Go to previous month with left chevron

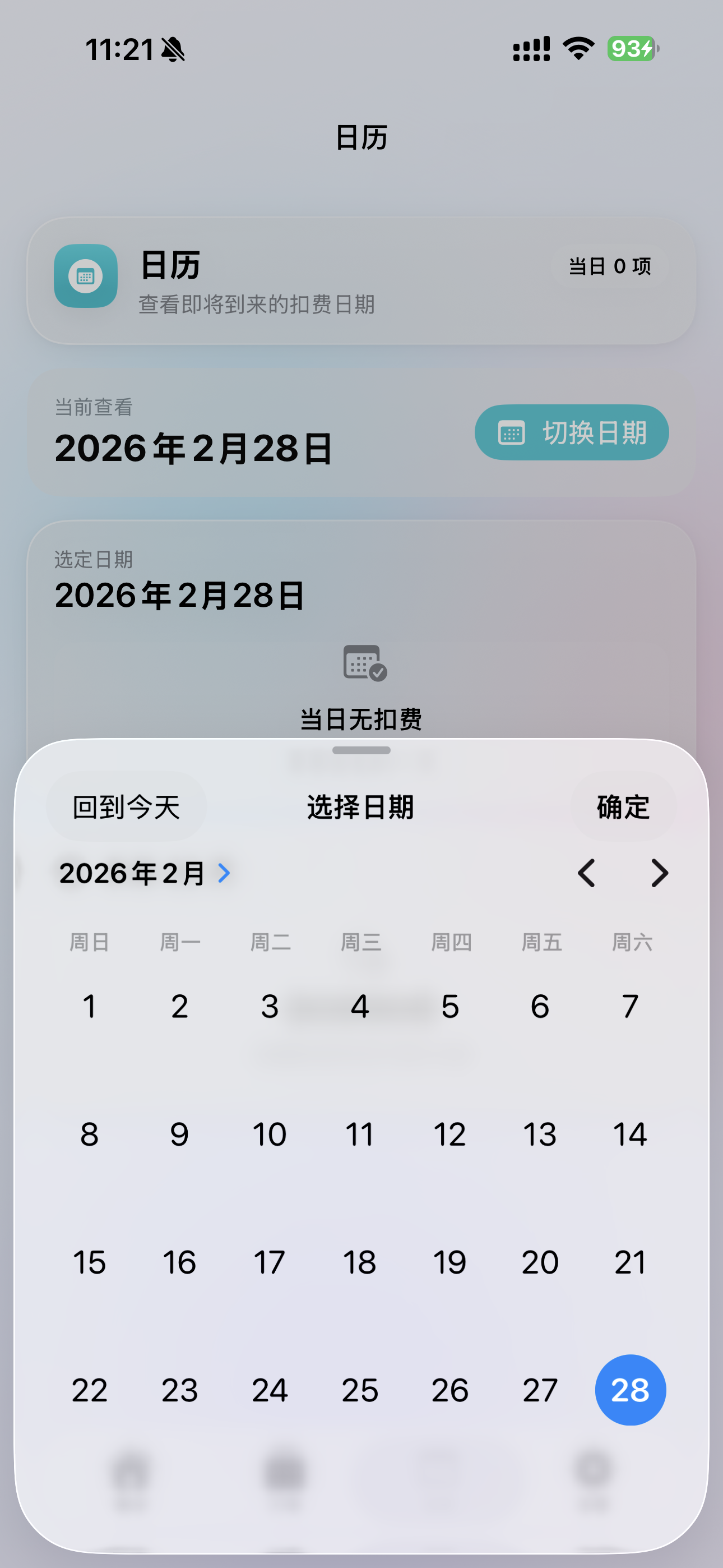pyautogui.click(x=586, y=873)
